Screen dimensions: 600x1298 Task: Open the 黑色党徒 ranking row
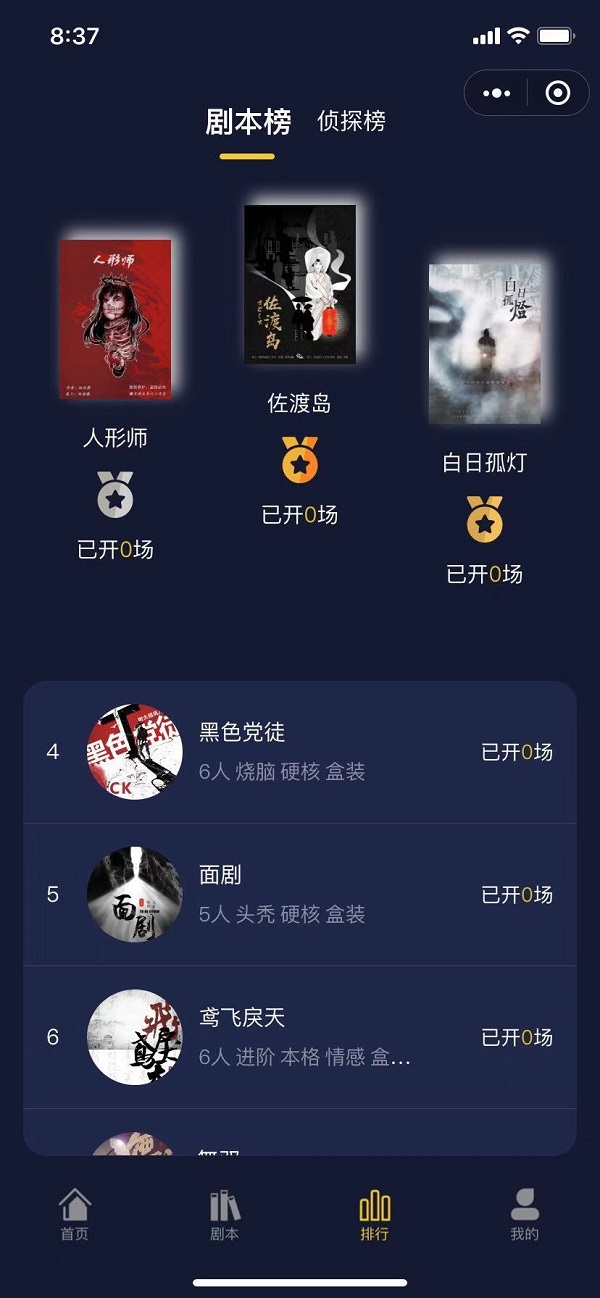click(x=300, y=752)
